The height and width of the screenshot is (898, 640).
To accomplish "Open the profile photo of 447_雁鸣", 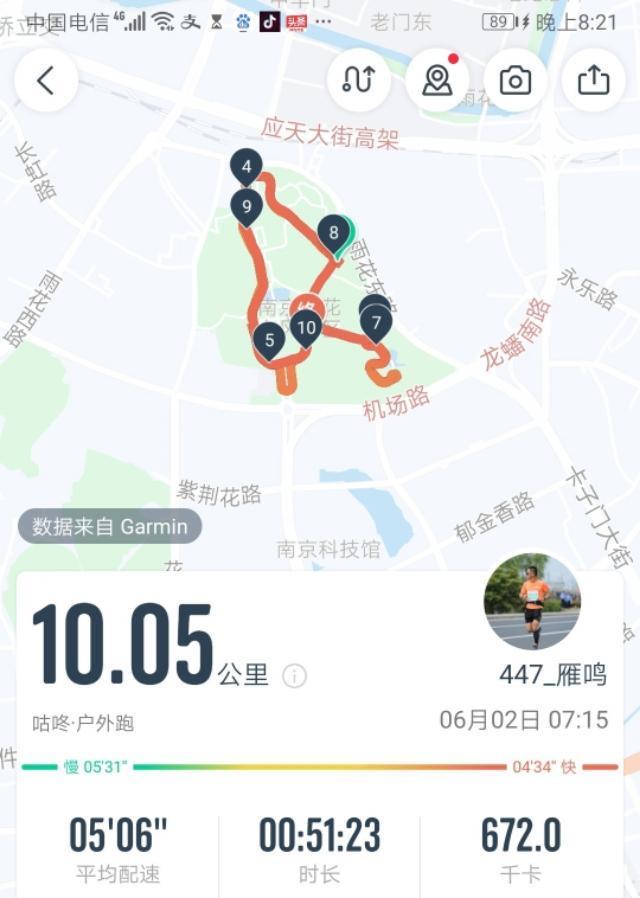I will pos(532,602).
